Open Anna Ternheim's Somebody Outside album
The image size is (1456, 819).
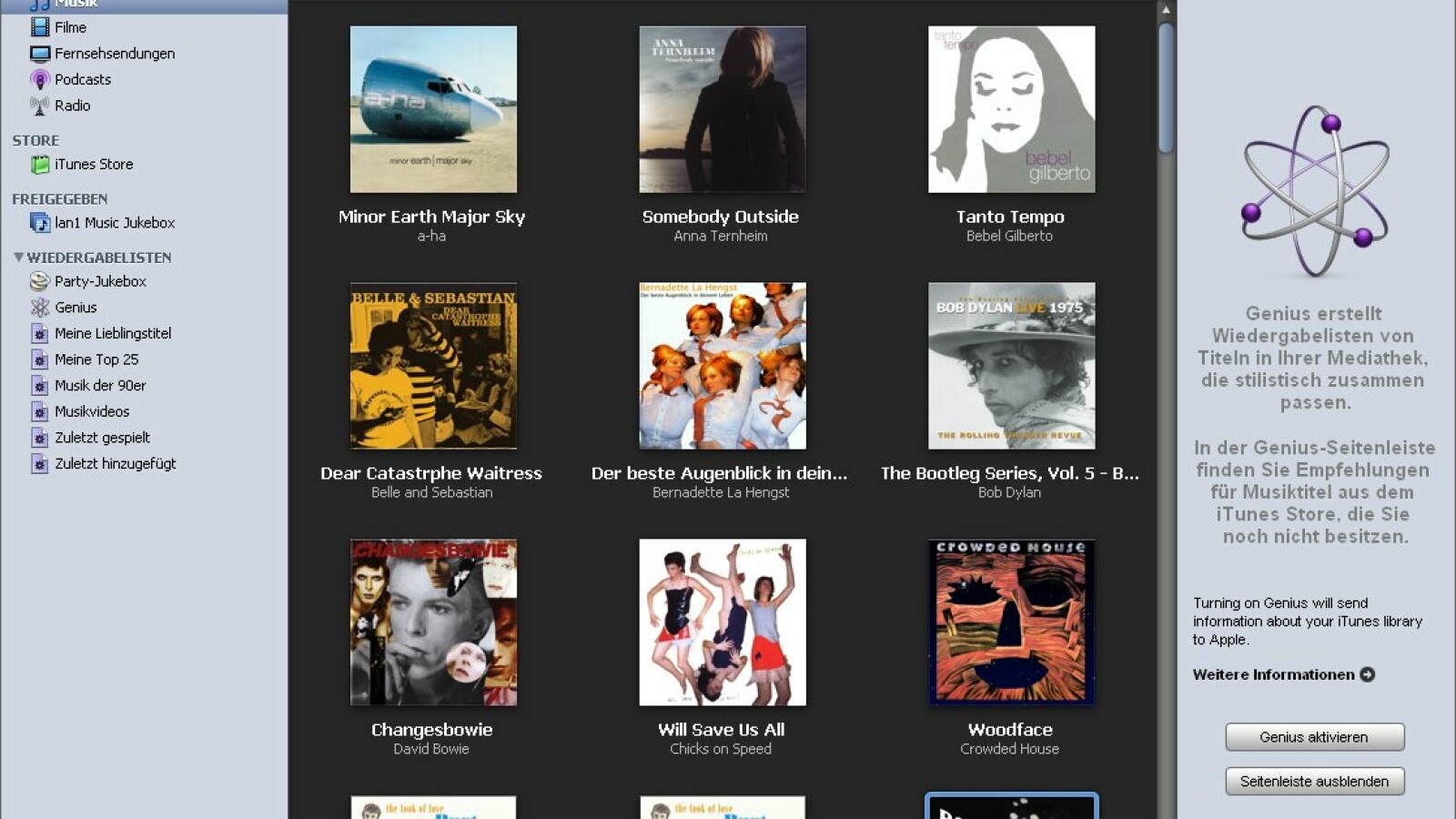pos(722,109)
